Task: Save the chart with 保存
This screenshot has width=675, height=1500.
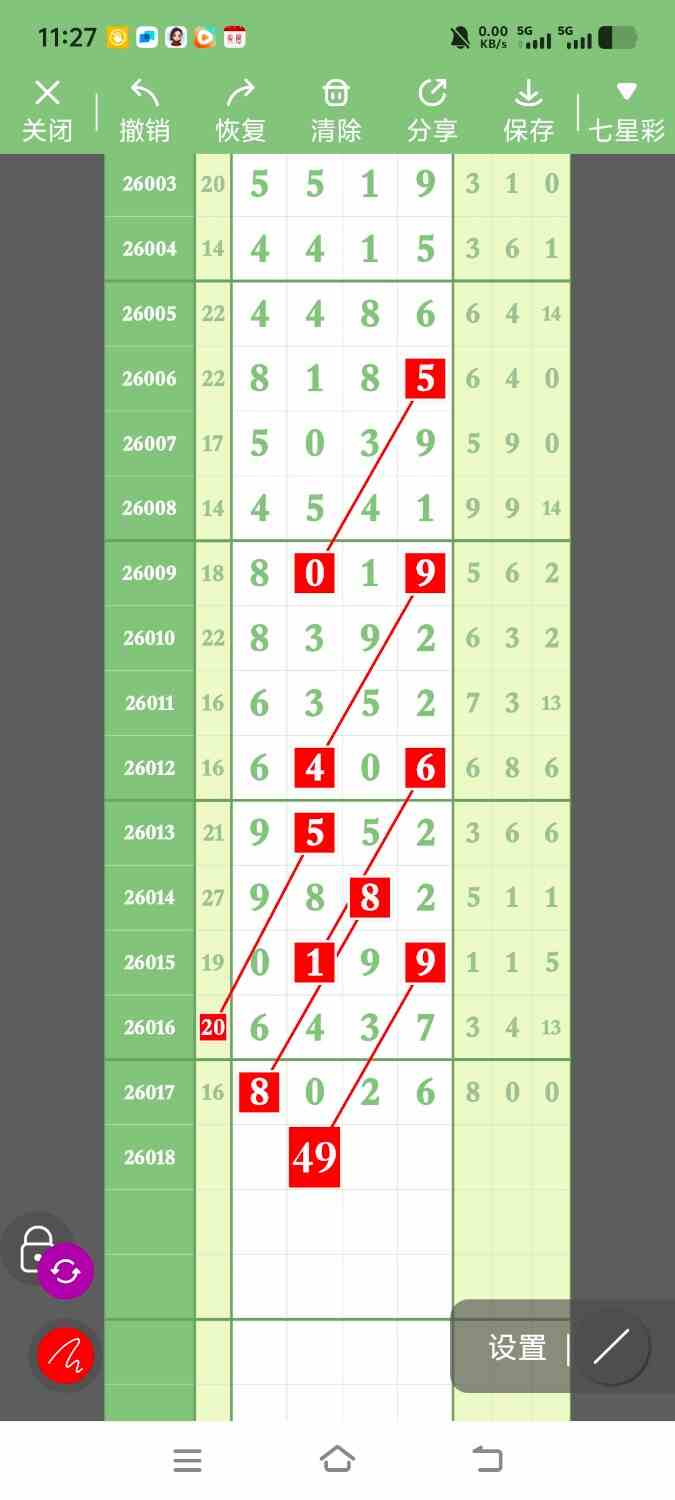Action: click(x=528, y=111)
